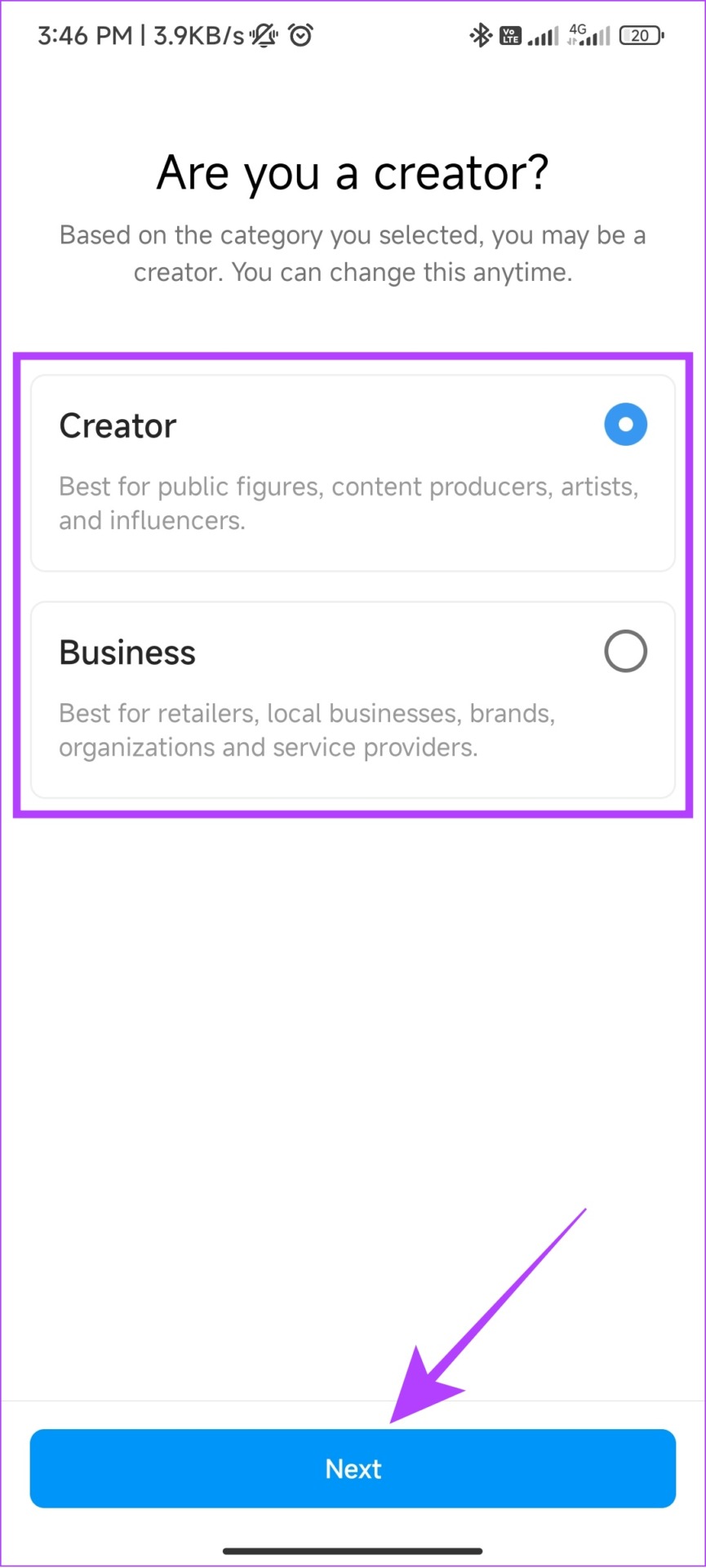Choose the Business account type option
Viewport: 706px width, 1568px height.
click(x=353, y=700)
